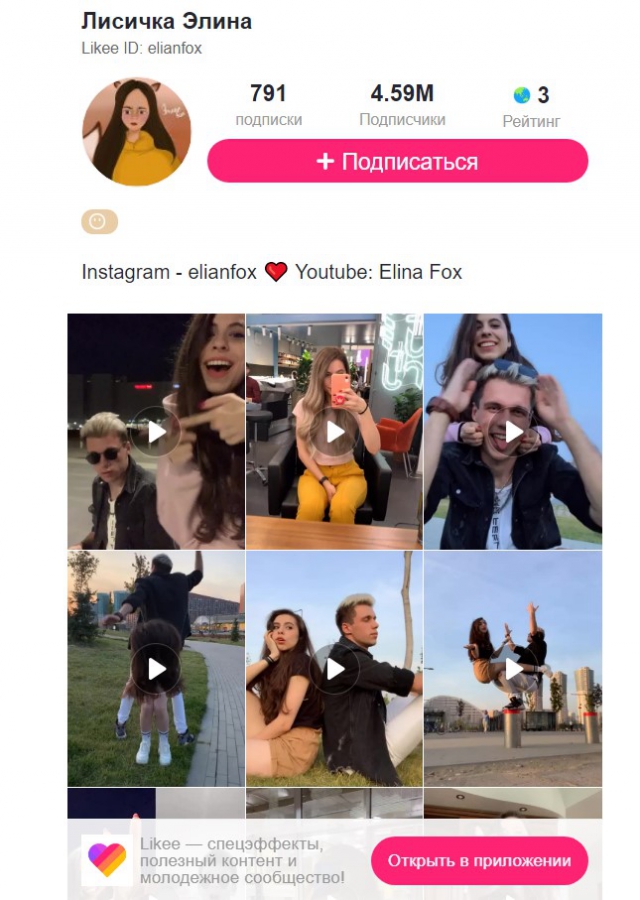The width and height of the screenshot is (640, 900).
Task: View the 4.59M Подписчики followers list
Action: pyautogui.click(x=402, y=105)
